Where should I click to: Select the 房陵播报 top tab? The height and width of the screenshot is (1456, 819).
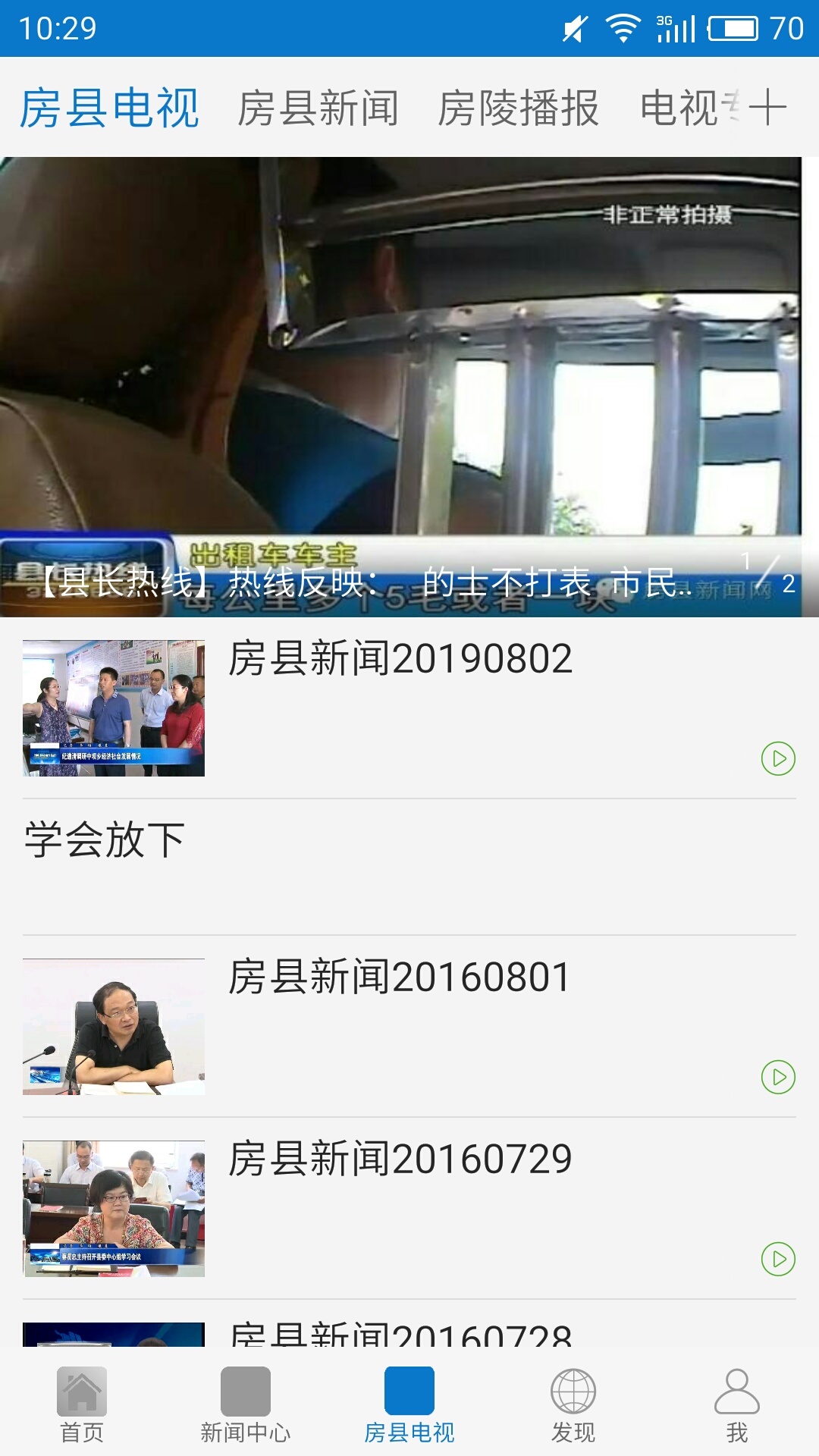click(x=519, y=108)
